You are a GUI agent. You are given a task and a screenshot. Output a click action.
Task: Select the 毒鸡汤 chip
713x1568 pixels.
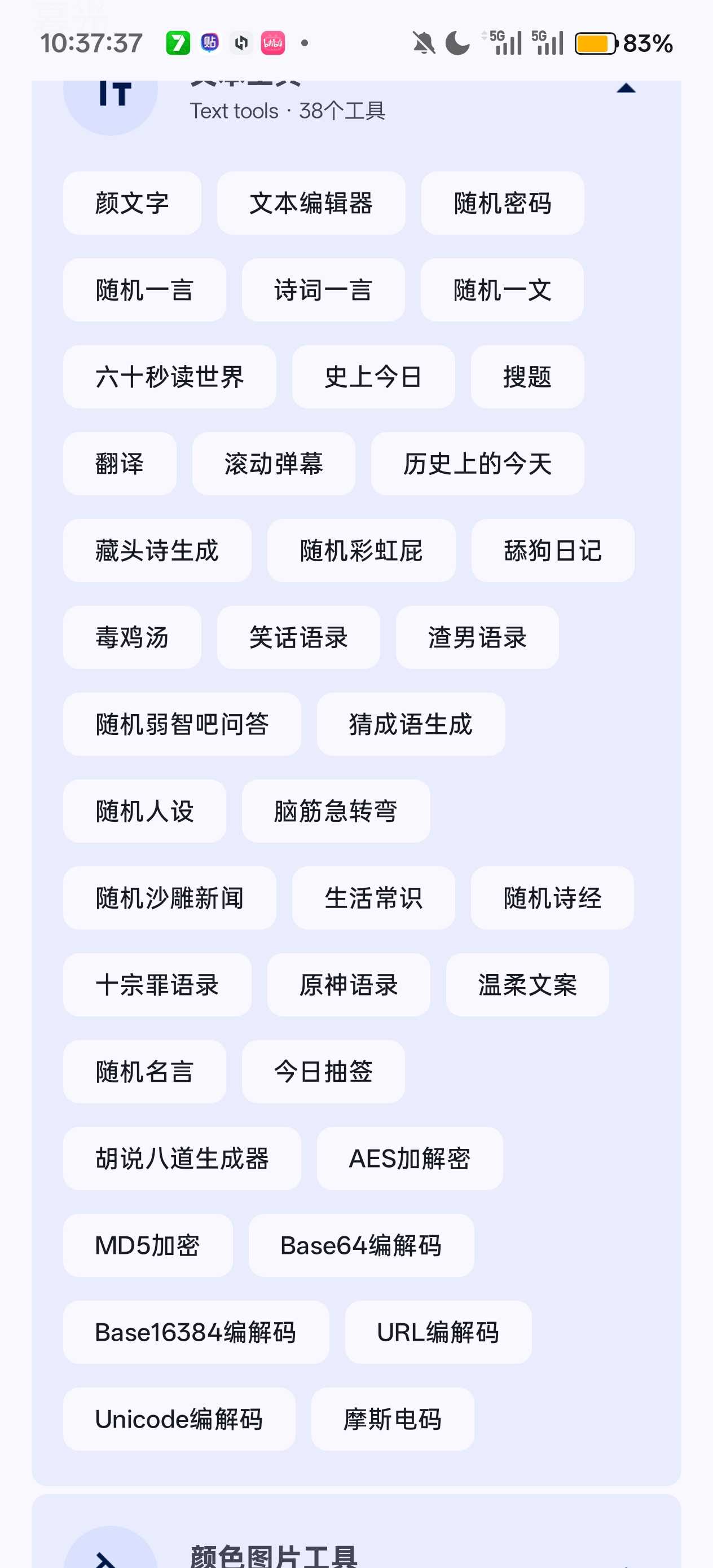[132, 637]
